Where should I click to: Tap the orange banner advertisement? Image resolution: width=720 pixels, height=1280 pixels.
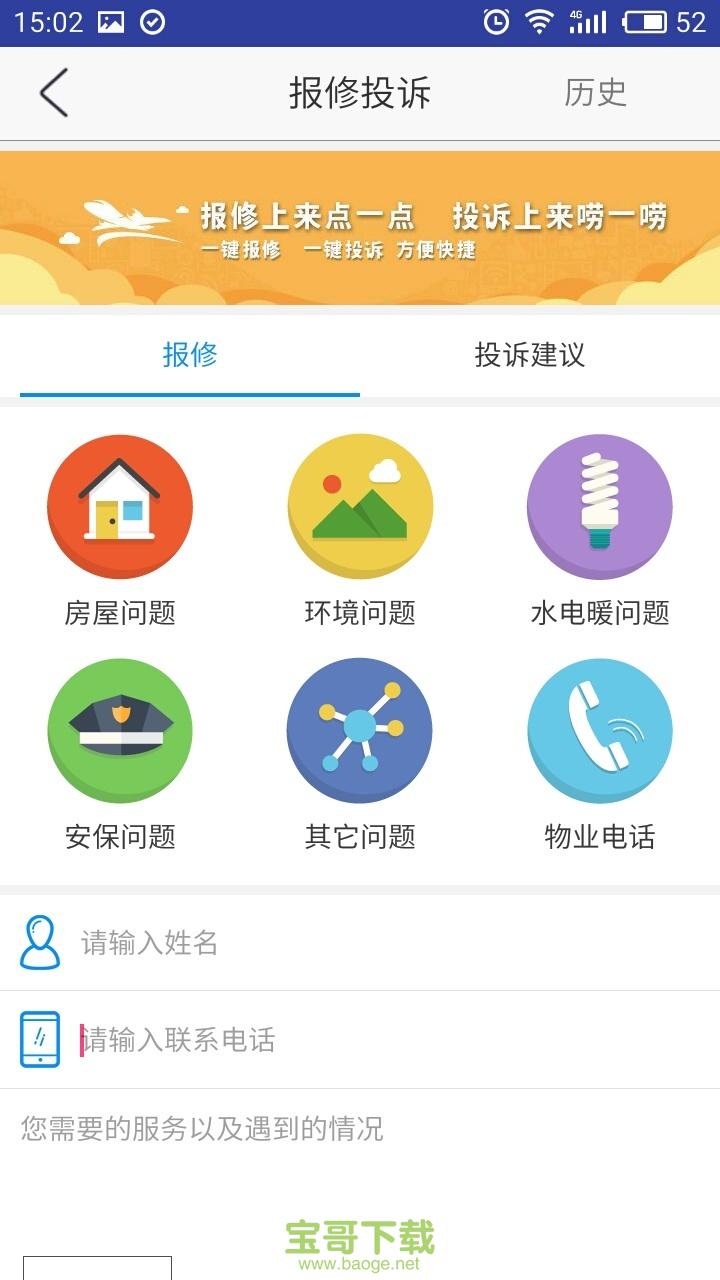pyautogui.click(x=359, y=227)
